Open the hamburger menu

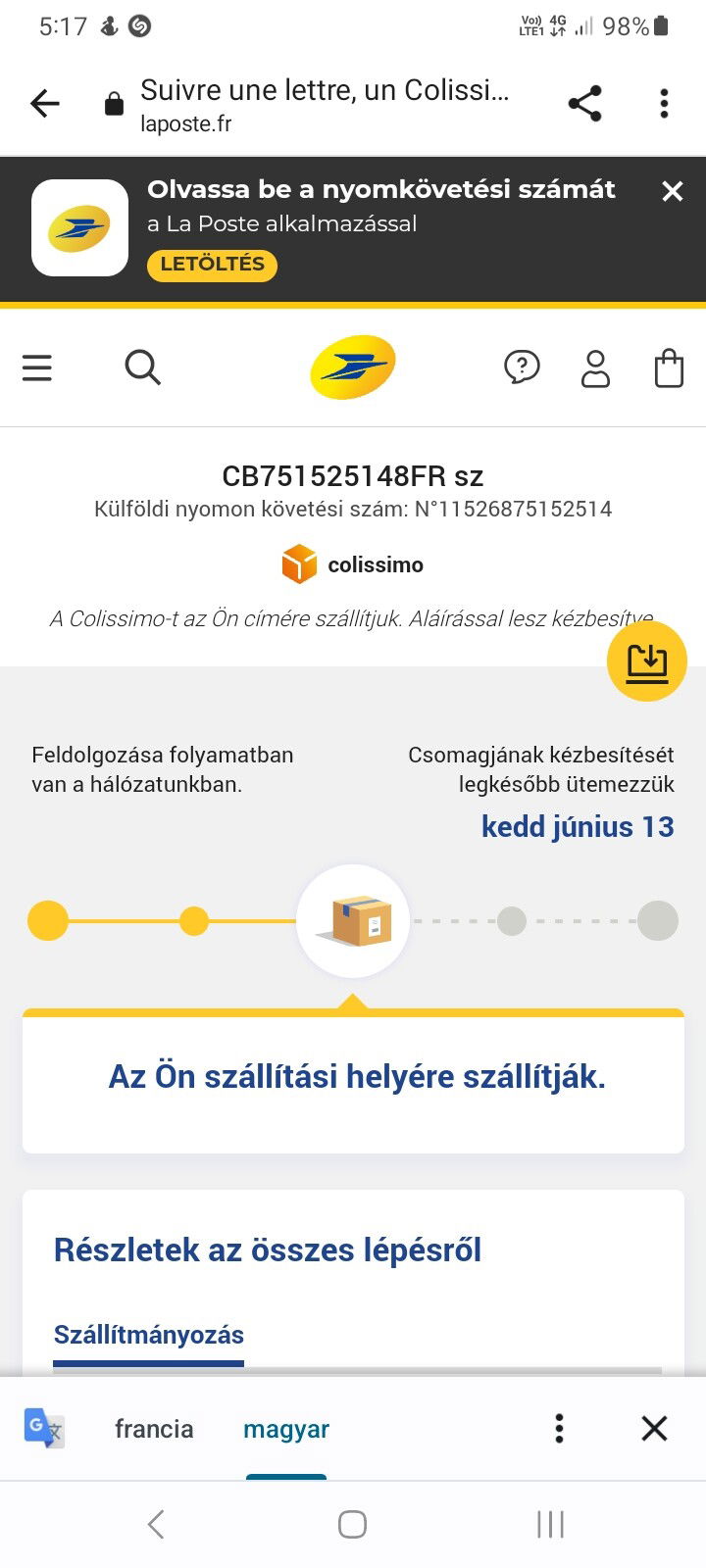(37, 367)
